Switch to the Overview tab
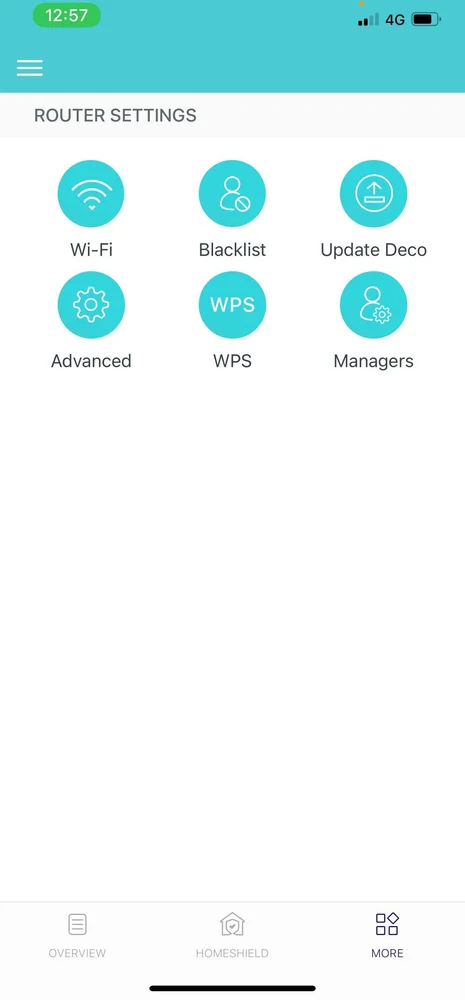 (x=77, y=935)
